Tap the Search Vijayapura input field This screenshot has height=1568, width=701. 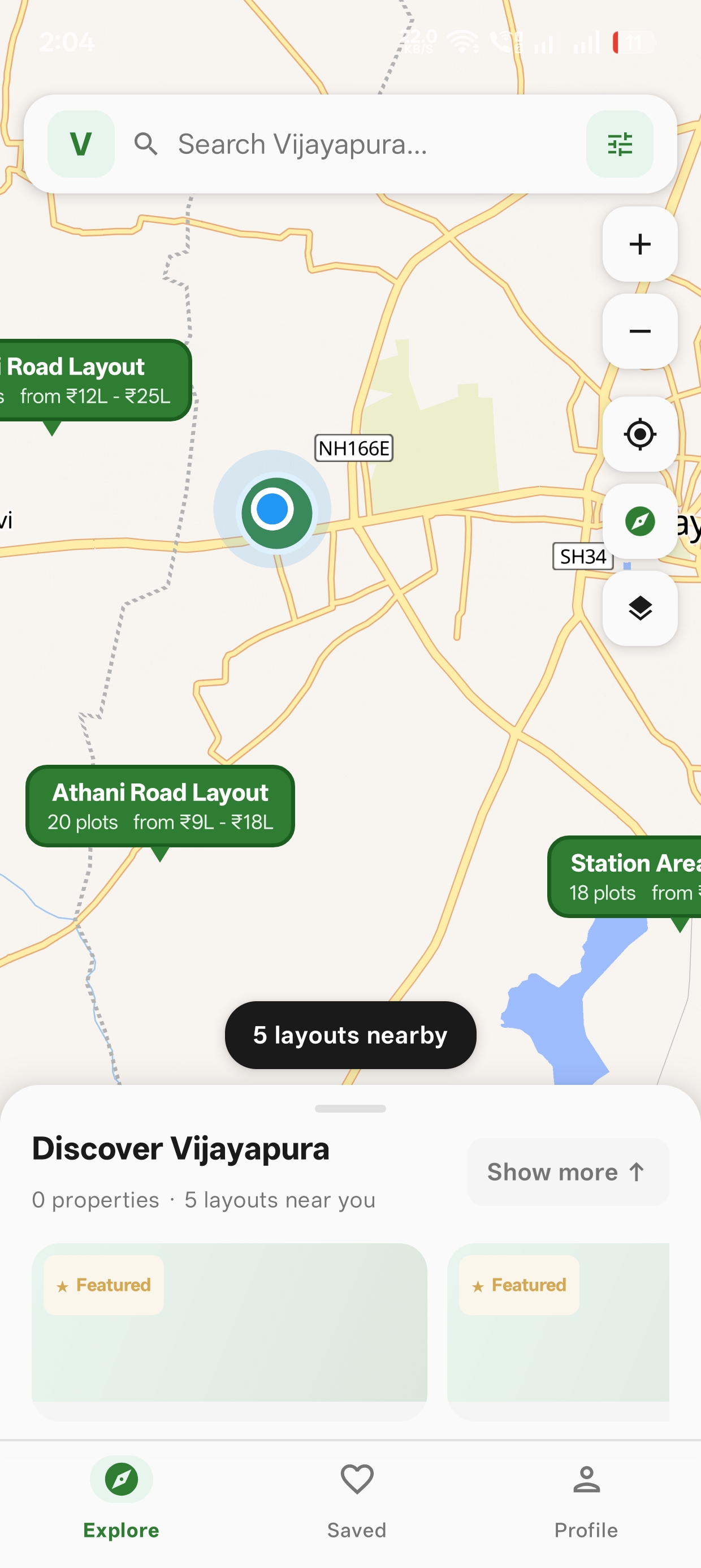(341, 144)
